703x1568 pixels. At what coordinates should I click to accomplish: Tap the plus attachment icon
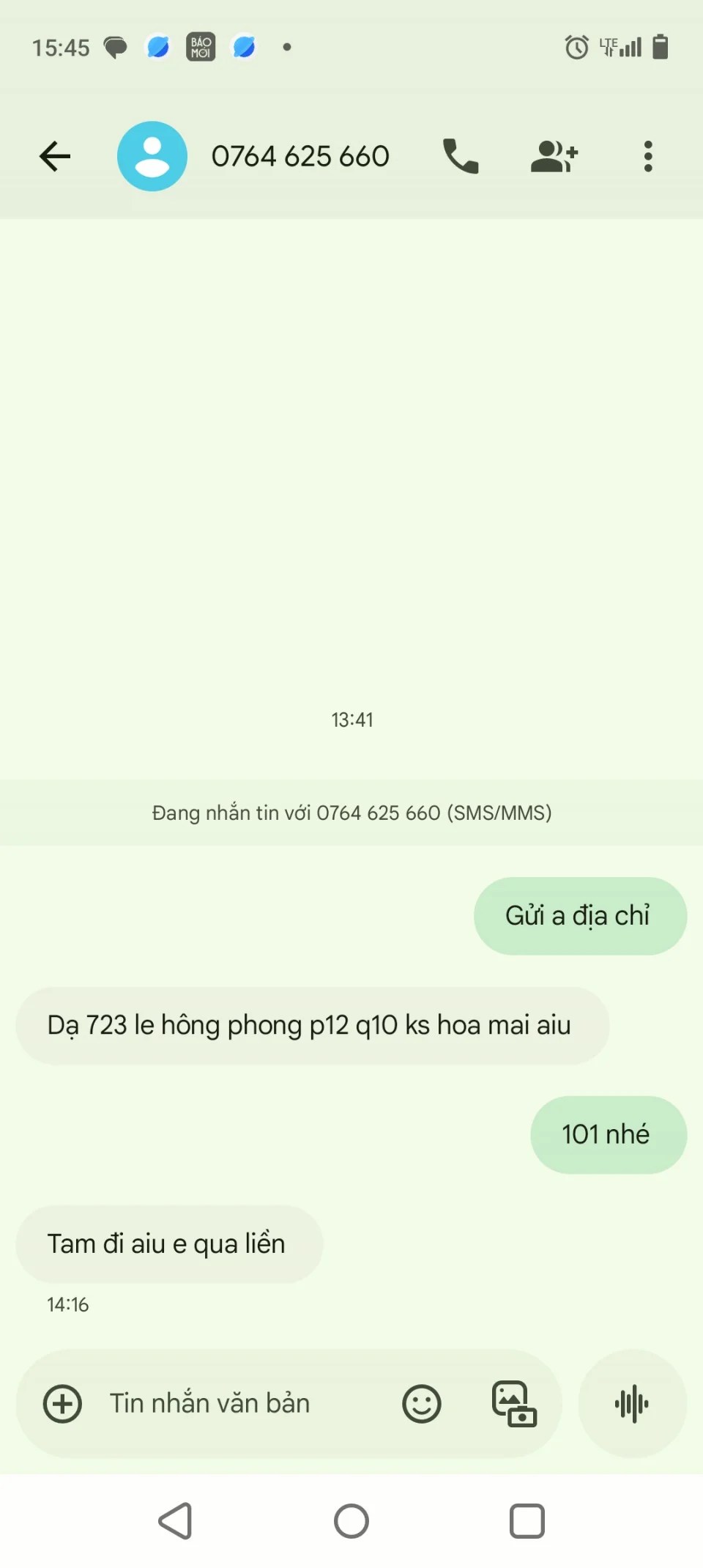tap(63, 1404)
